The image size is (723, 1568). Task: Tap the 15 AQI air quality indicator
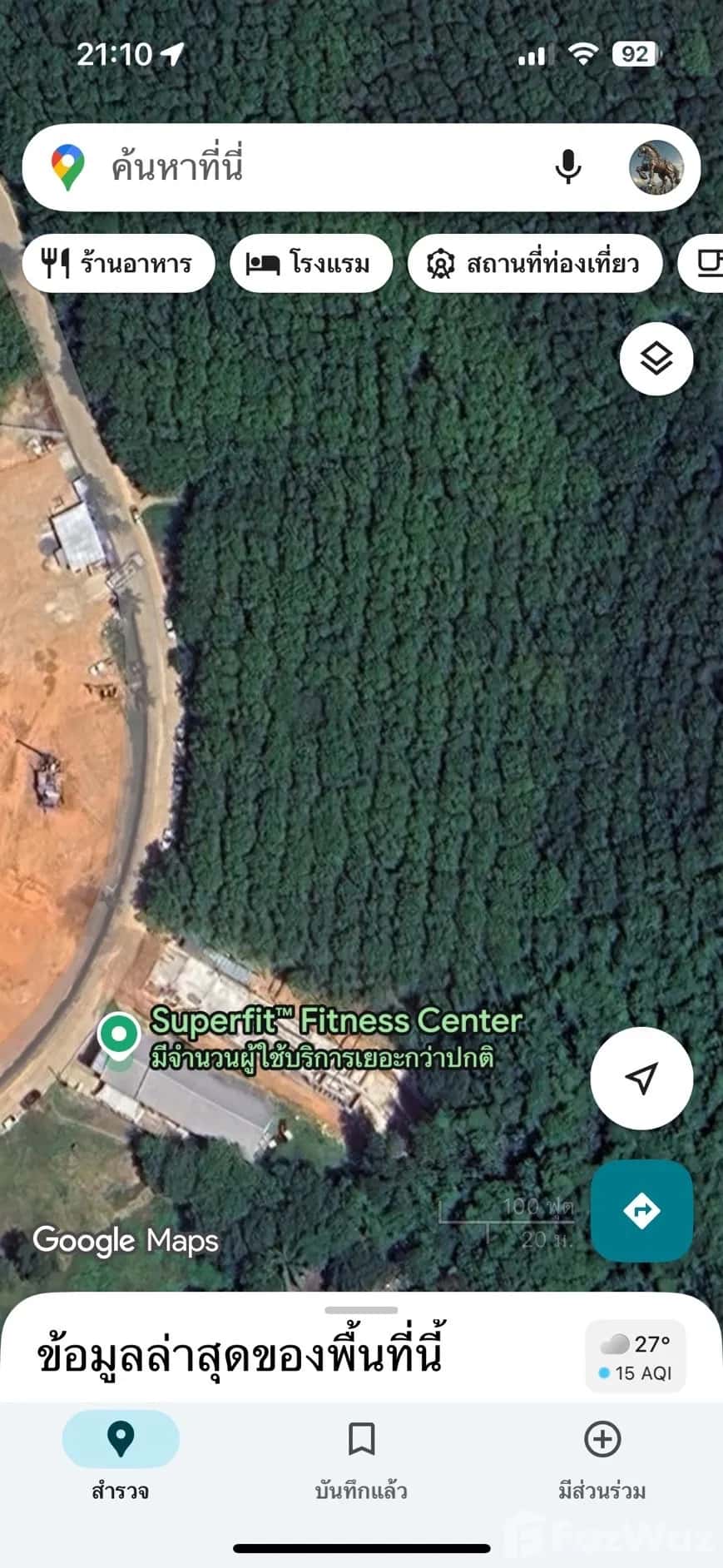point(636,1373)
